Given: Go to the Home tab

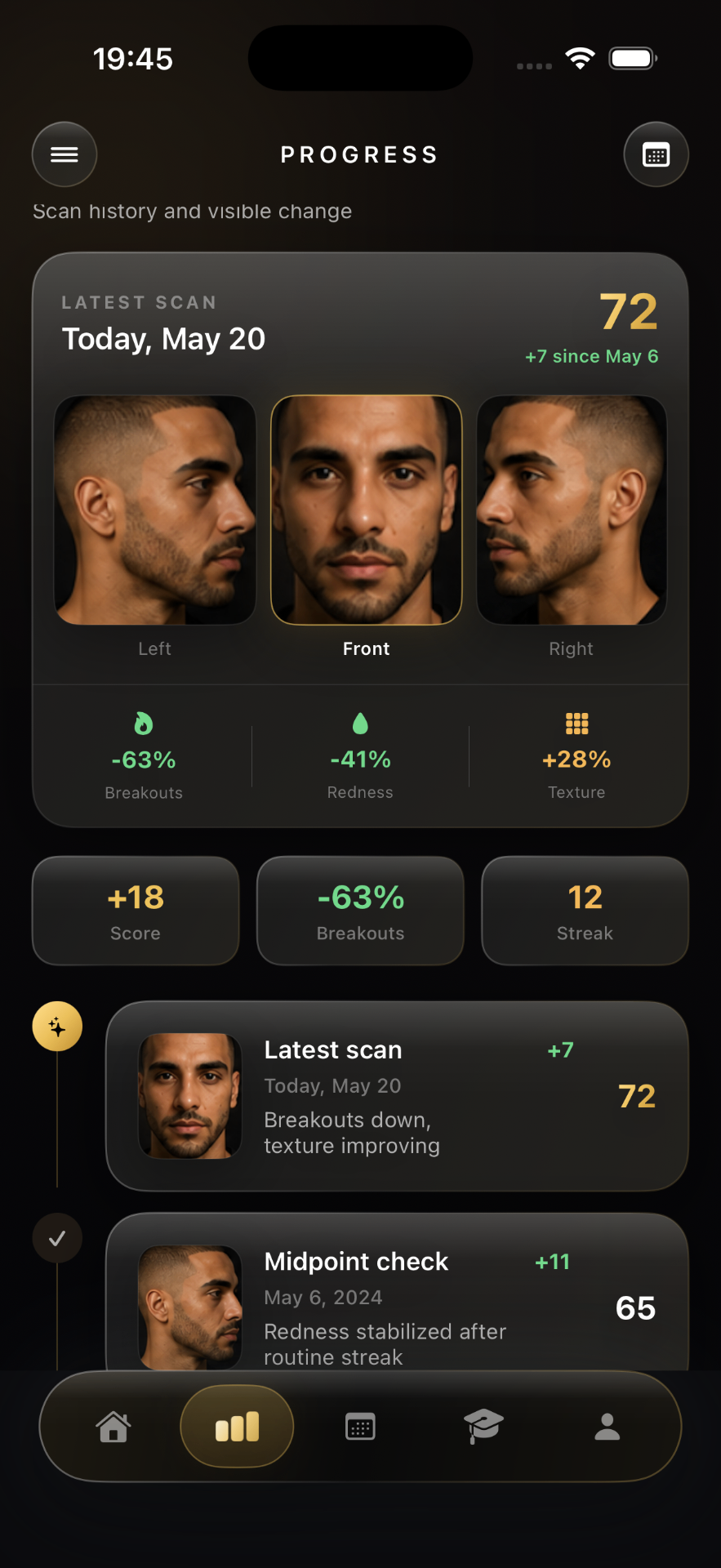Looking at the screenshot, I should click(x=113, y=1427).
